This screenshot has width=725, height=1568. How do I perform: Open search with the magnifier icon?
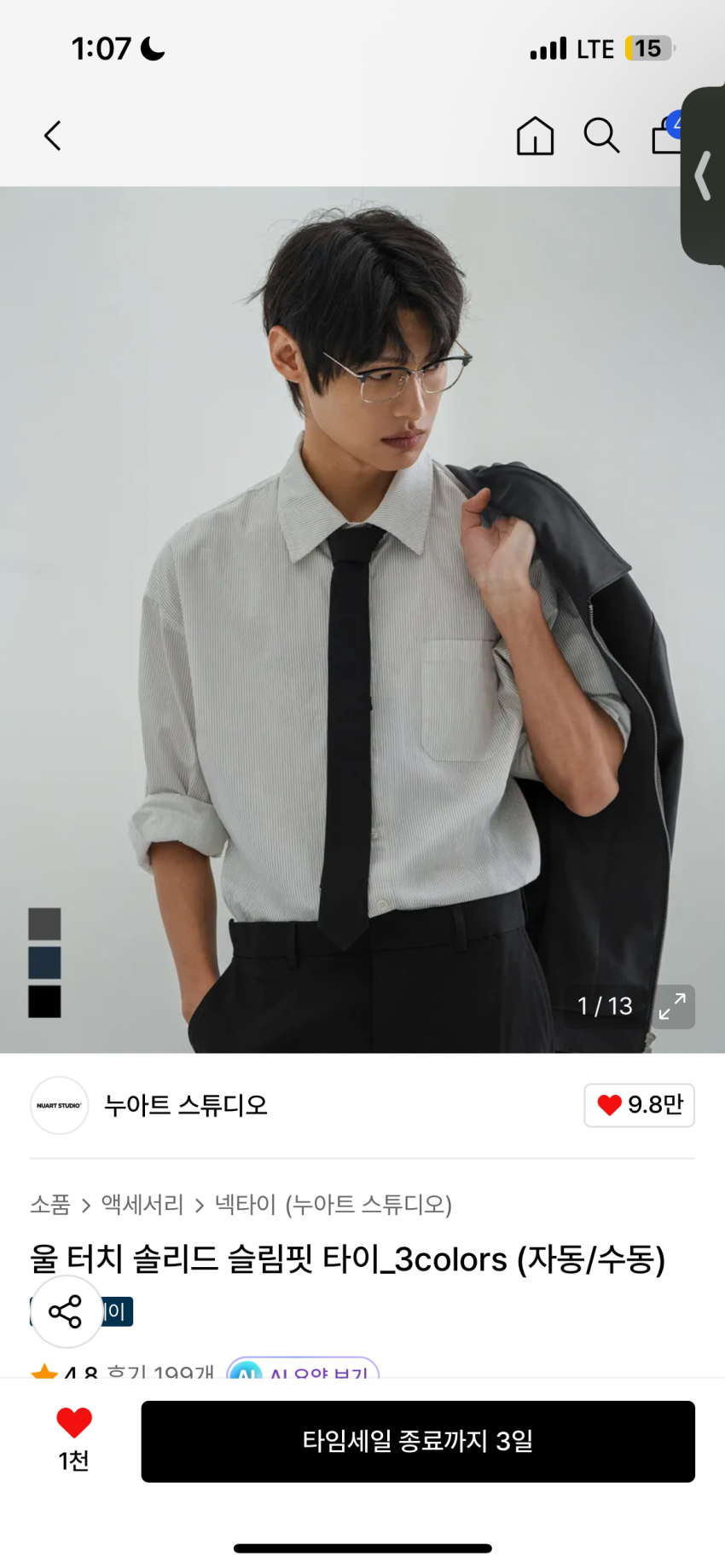pyautogui.click(x=601, y=136)
